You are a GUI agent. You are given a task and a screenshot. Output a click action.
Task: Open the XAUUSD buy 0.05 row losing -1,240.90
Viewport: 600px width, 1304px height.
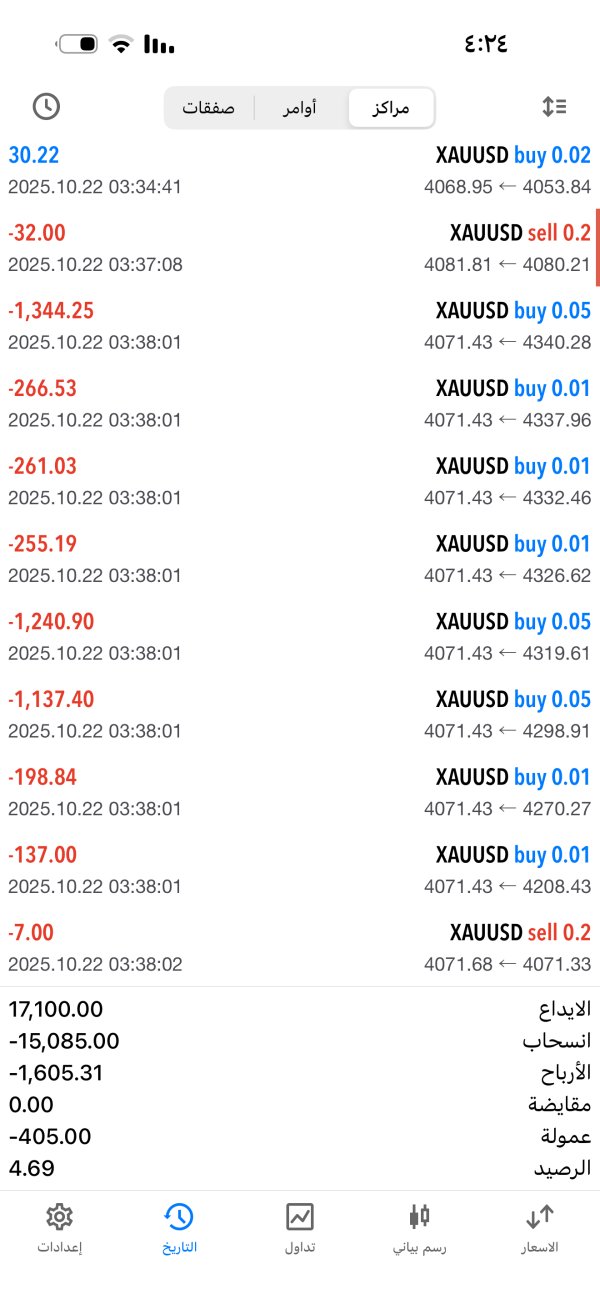pyautogui.click(x=300, y=637)
